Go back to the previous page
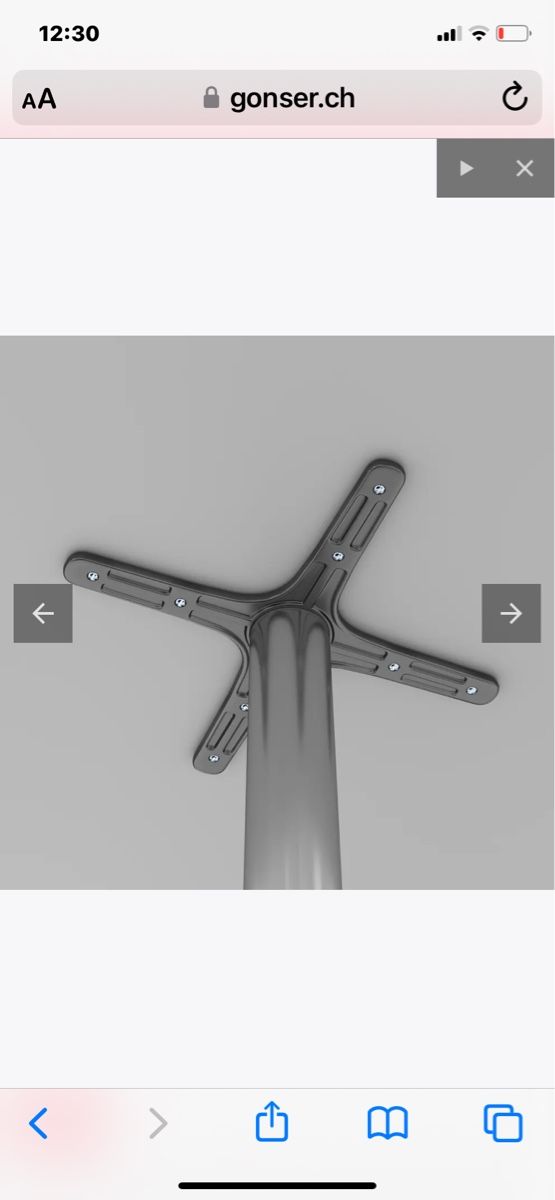The height and width of the screenshot is (1200, 555). pyautogui.click(x=38, y=1123)
